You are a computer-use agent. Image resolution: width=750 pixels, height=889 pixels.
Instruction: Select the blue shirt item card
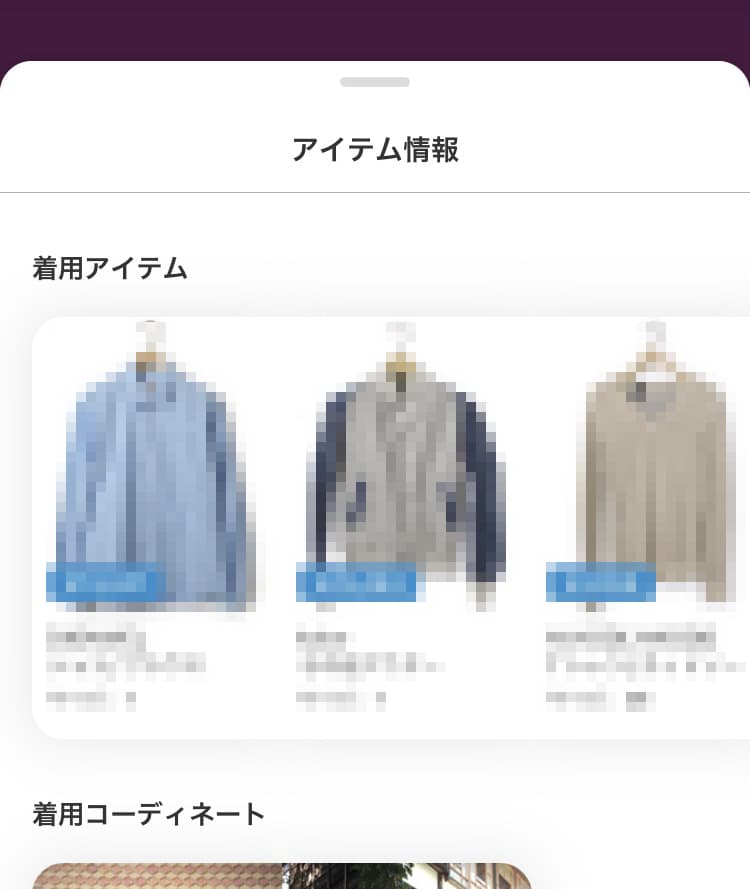[150, 520]
